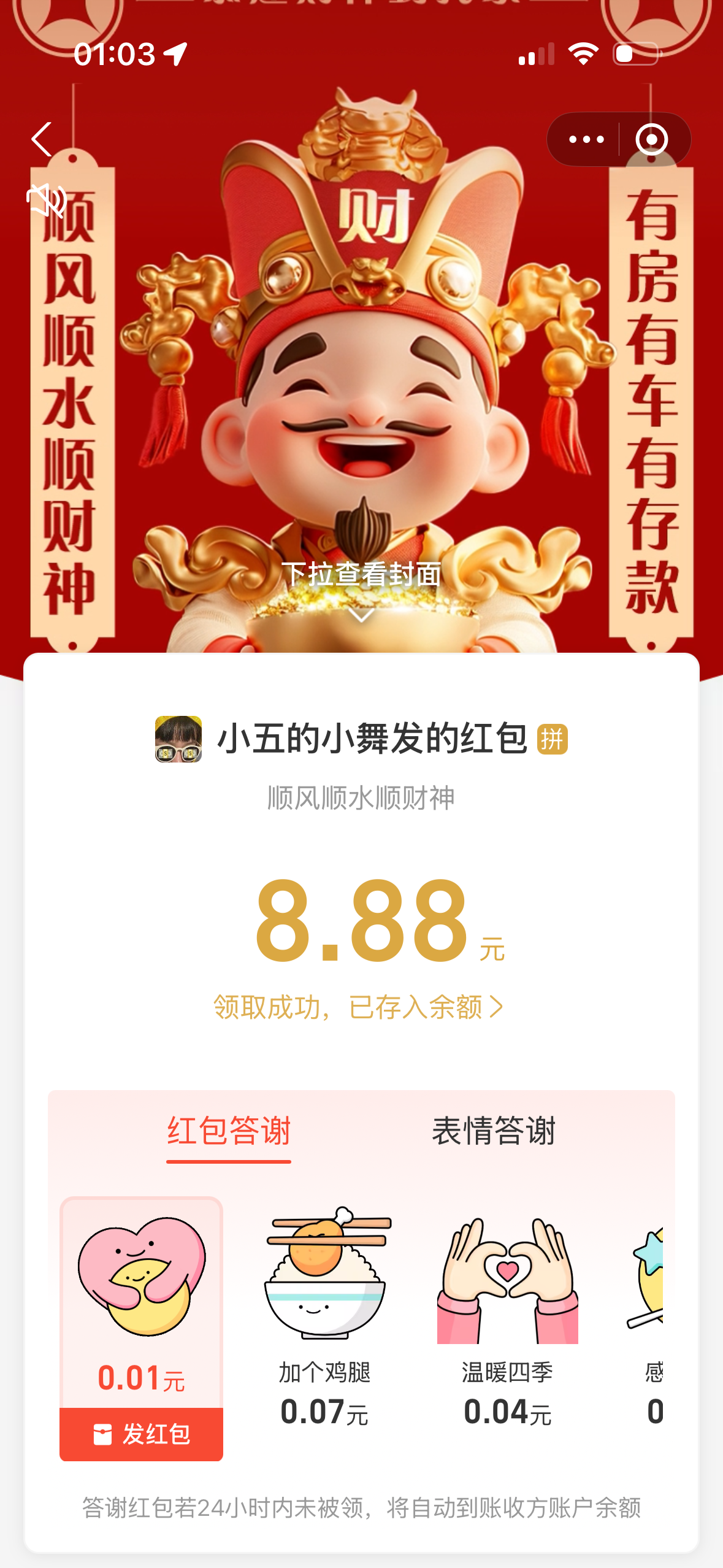Go back using the back arrow
This screenshot has width=723, height=1568.
42,139
